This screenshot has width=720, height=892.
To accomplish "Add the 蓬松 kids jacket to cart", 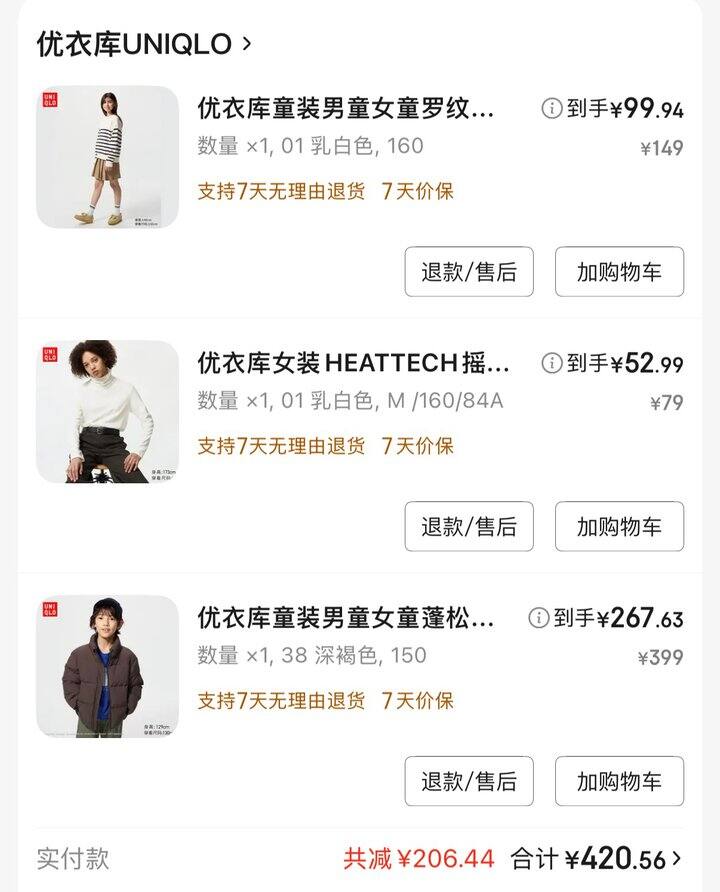I will 619,782.
